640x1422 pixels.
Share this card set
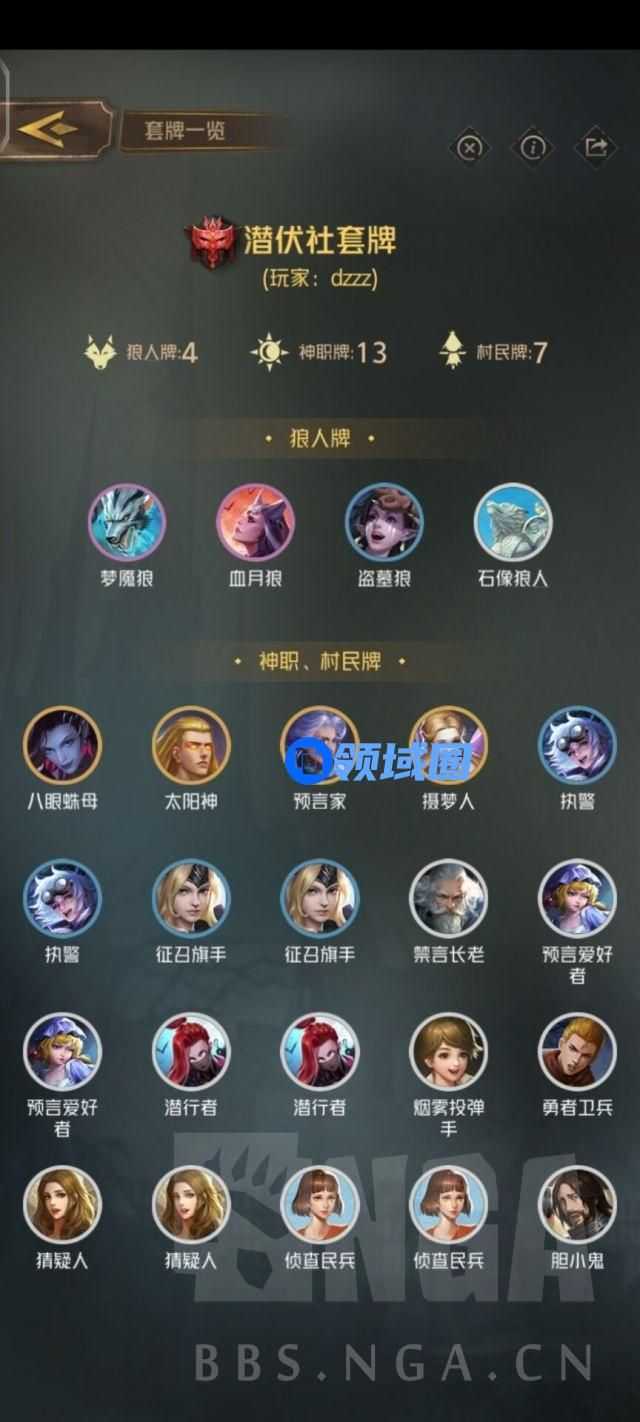pyautogui.click(x=596, y=148)
